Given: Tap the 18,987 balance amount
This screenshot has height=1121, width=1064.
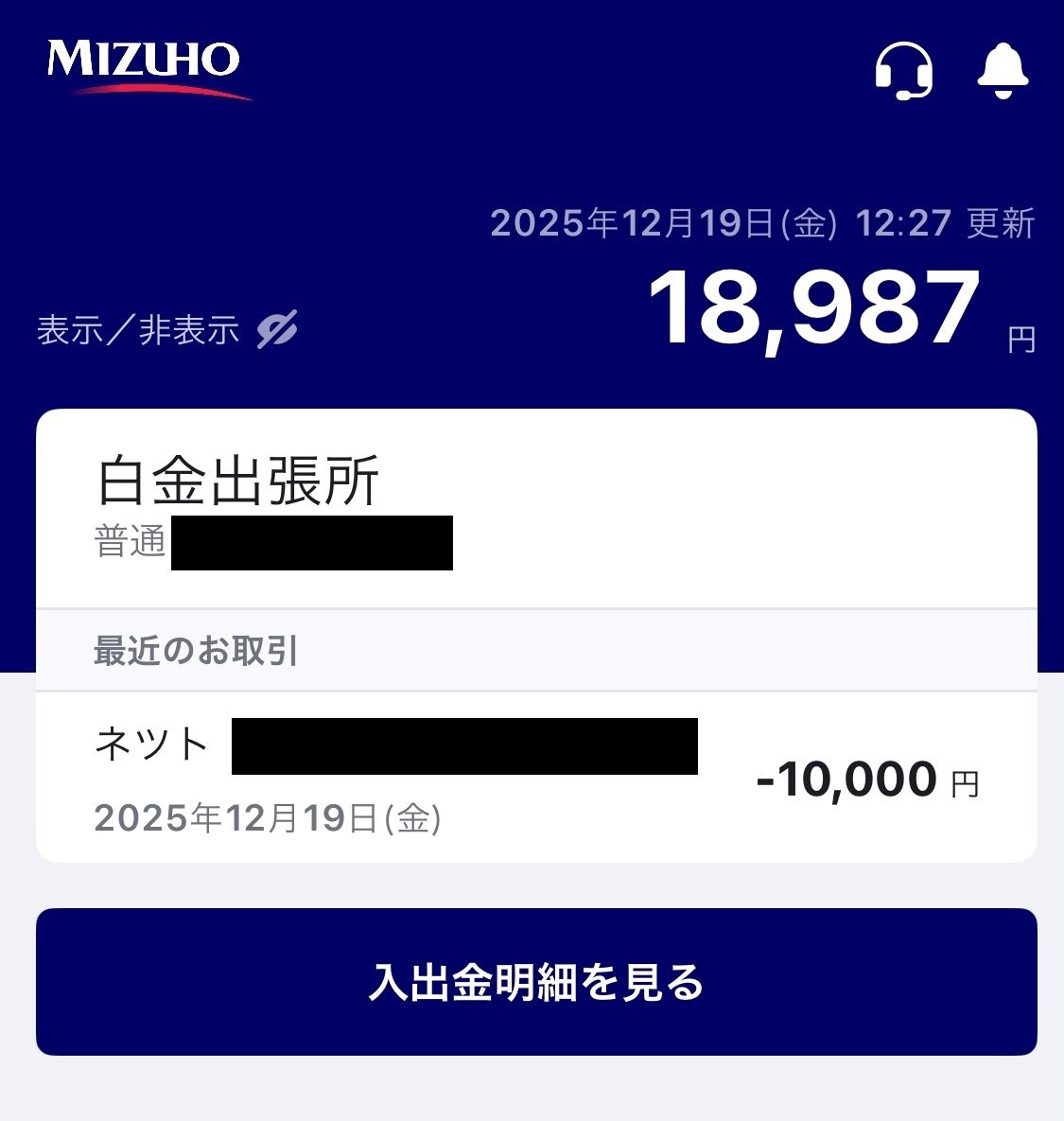Looking at the screenshot, I should click(x=813, y=312).
